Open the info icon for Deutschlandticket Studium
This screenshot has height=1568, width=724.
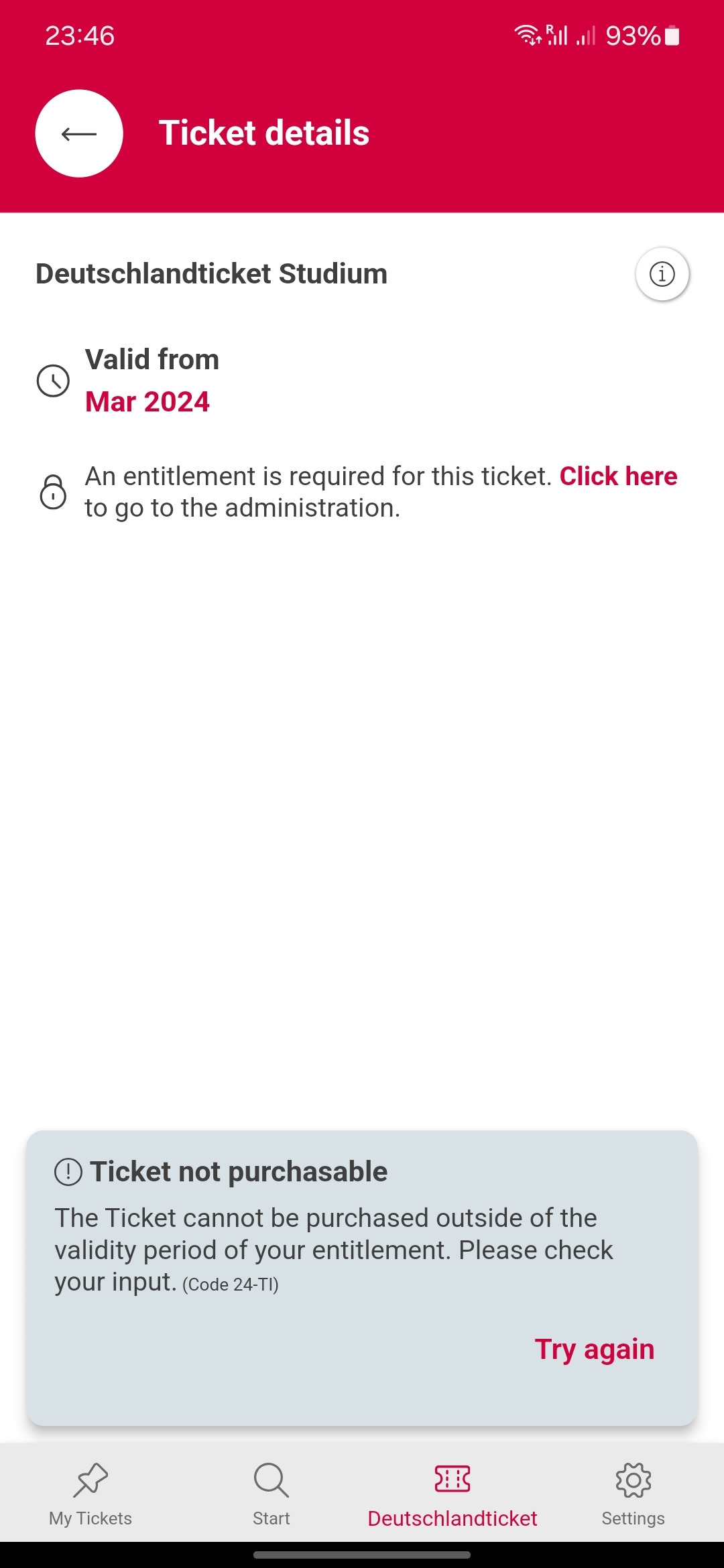pos(662,274)
